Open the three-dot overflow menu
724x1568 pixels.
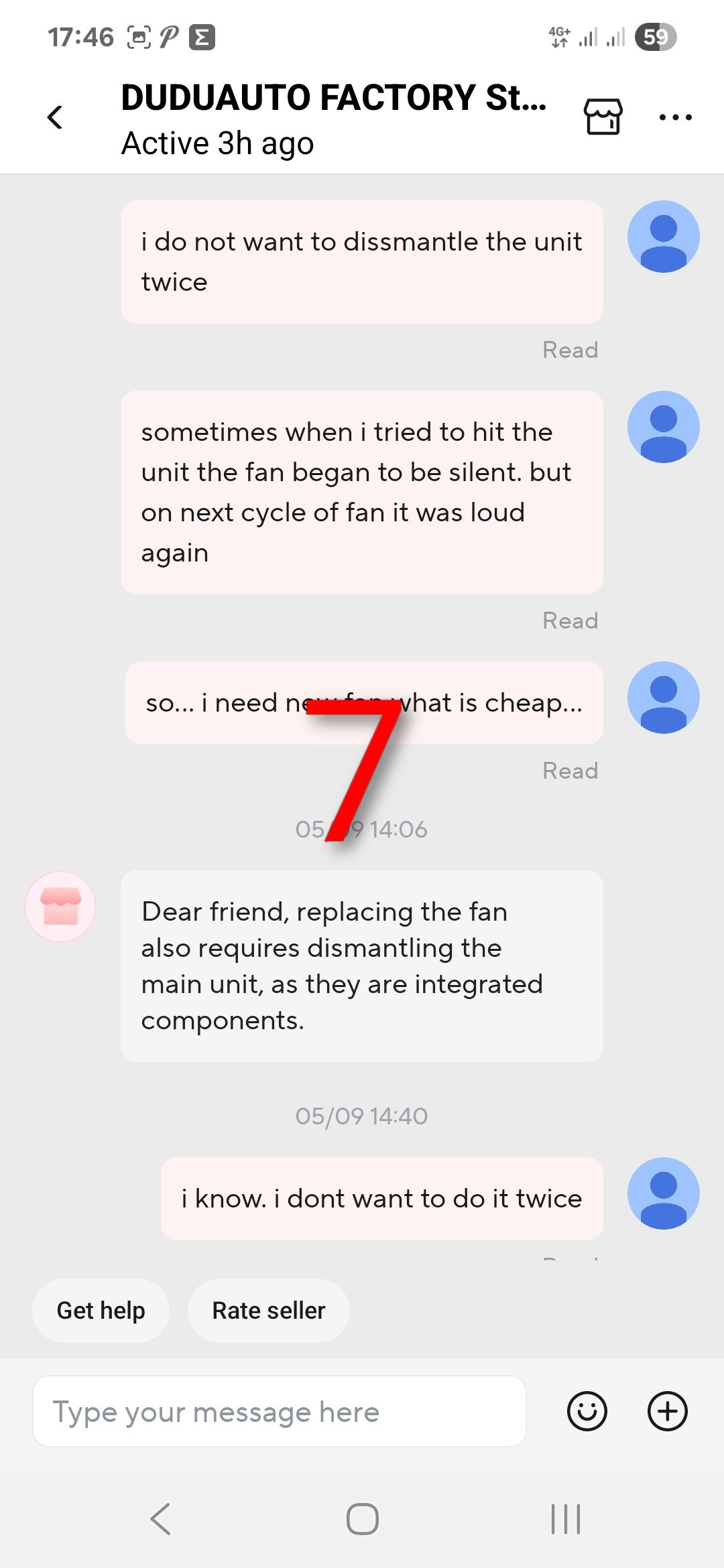(x=675, y=117)
